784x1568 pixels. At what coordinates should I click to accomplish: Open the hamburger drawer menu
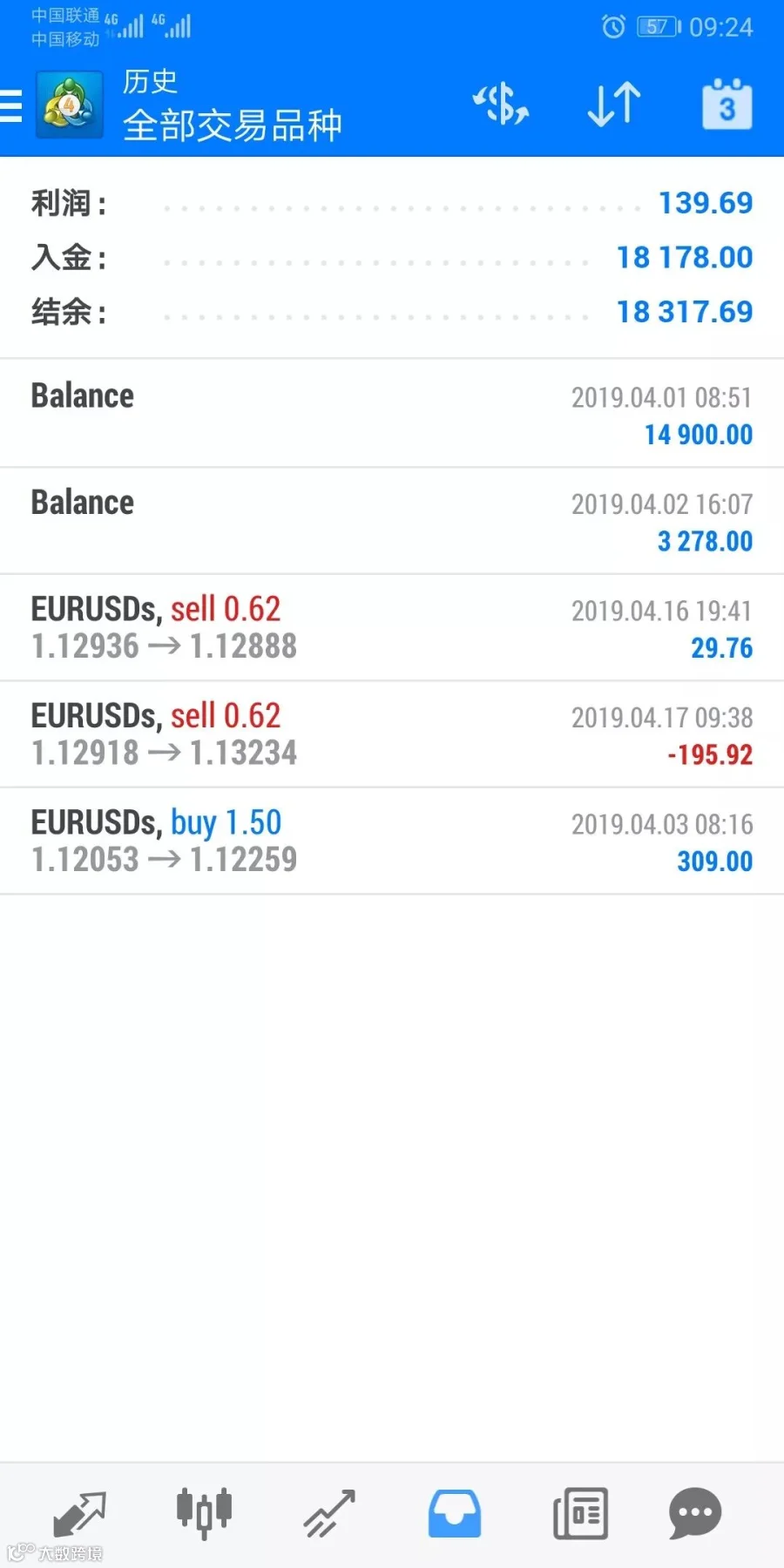10,105
